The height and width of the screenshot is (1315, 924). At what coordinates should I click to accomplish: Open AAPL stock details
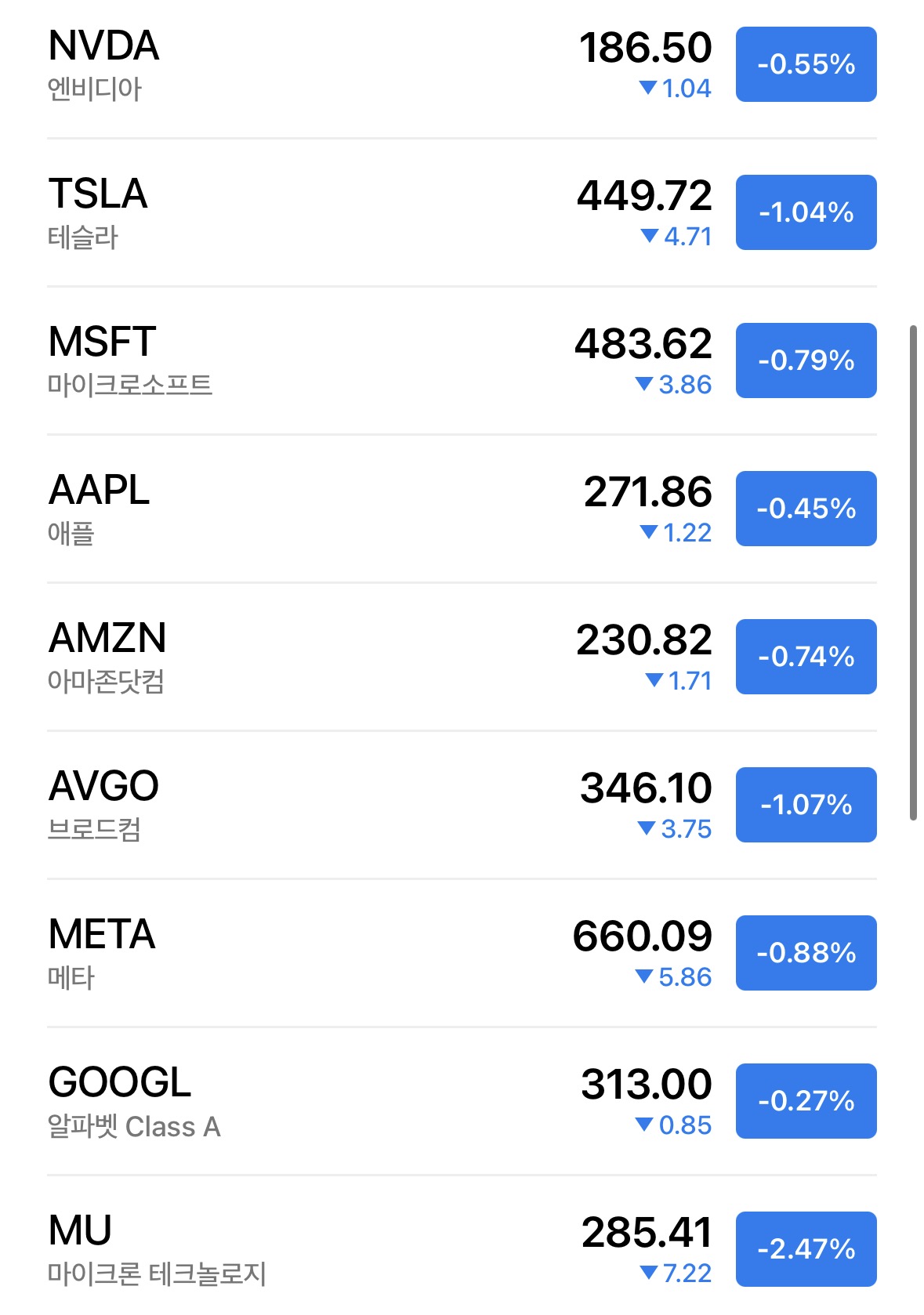313,509
